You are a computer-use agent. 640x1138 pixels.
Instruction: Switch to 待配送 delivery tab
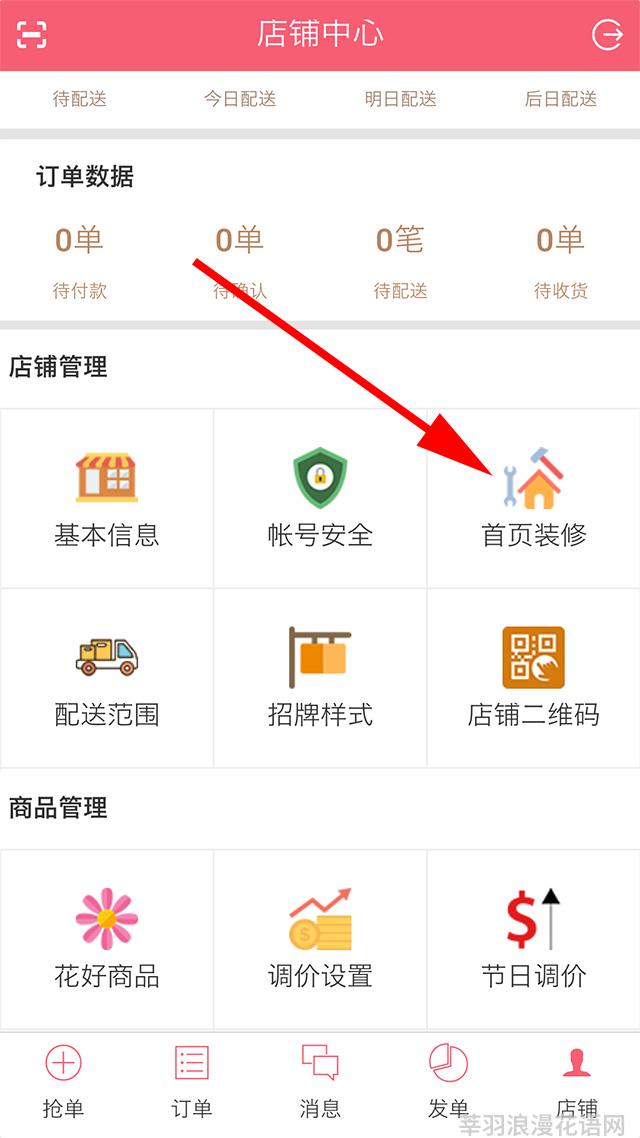pos(80,99)
